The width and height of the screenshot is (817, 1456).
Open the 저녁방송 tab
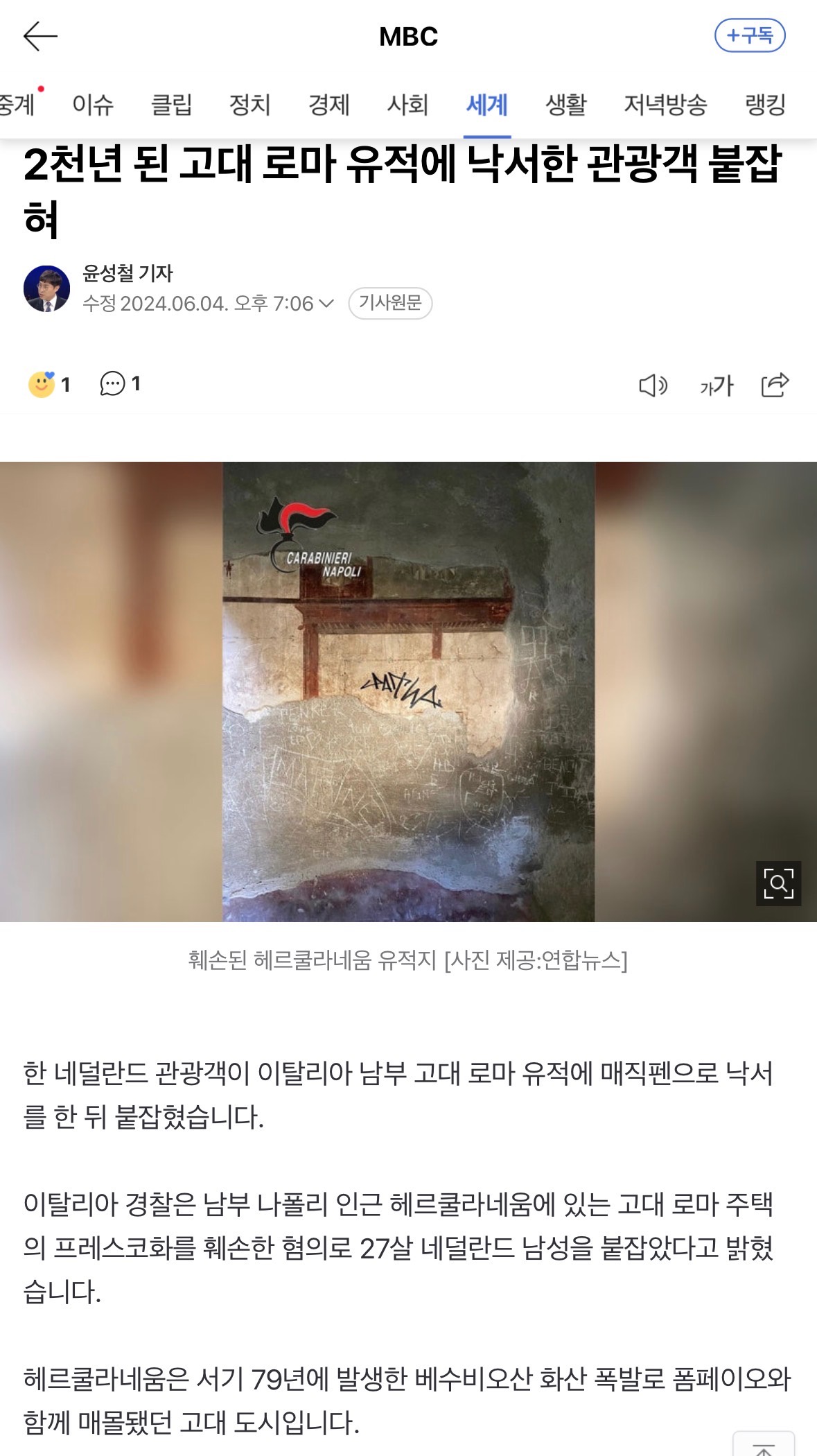[665, 105]
